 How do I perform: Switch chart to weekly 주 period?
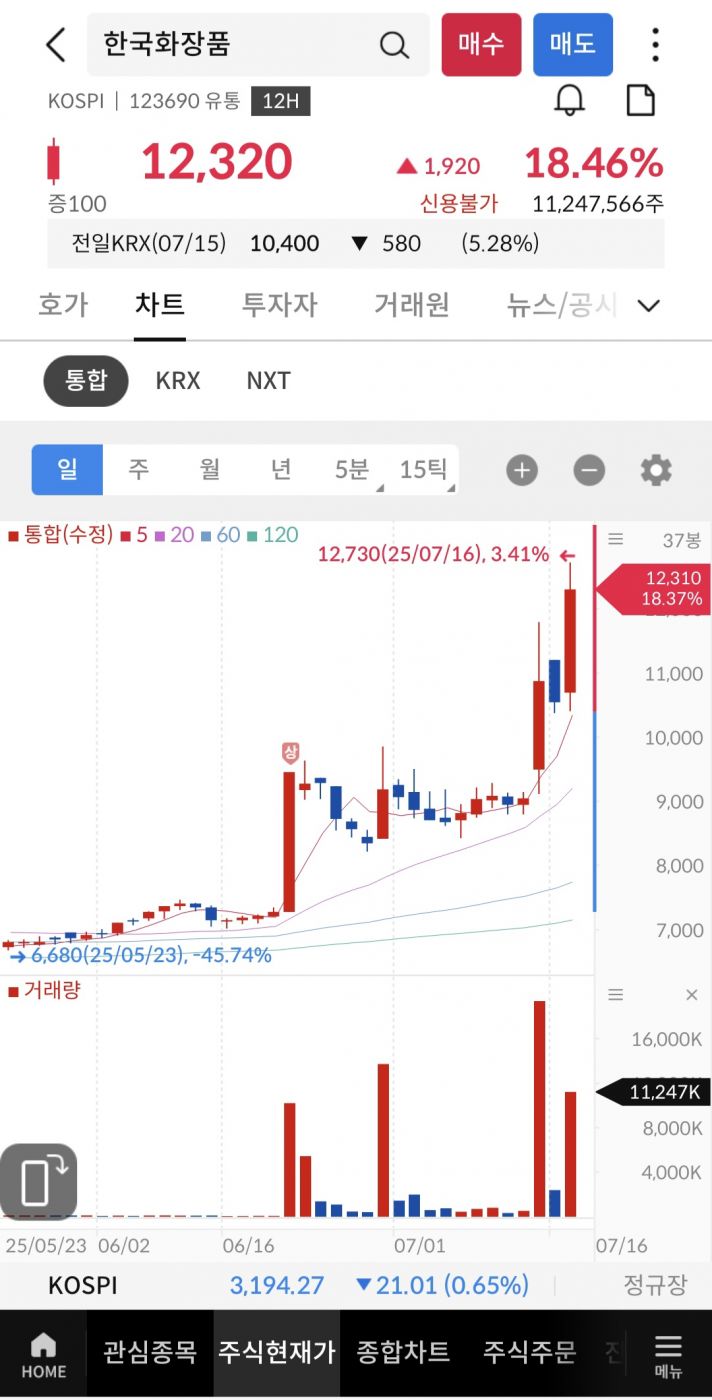pos(138,469)
